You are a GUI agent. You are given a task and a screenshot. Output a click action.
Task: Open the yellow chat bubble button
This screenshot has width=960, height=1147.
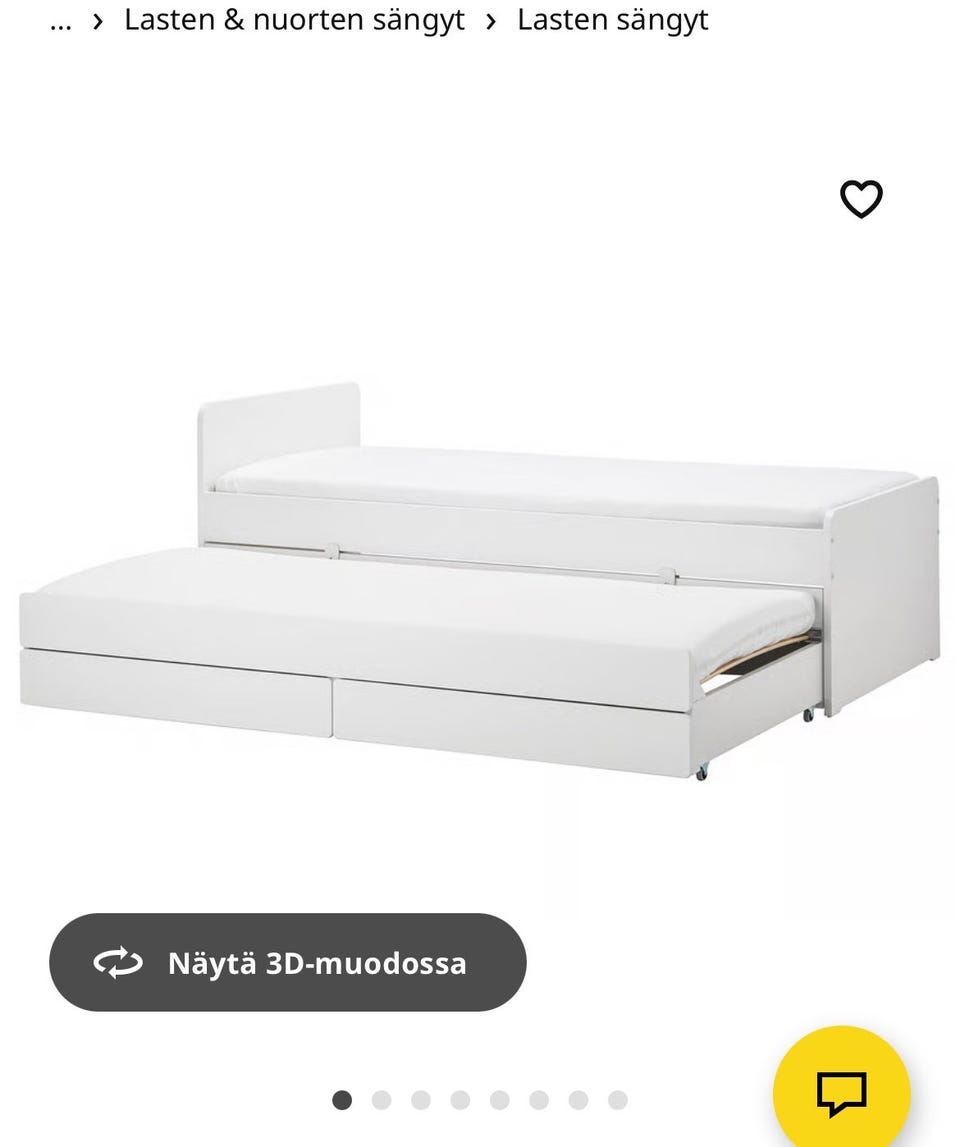(x=841, y=1093)
